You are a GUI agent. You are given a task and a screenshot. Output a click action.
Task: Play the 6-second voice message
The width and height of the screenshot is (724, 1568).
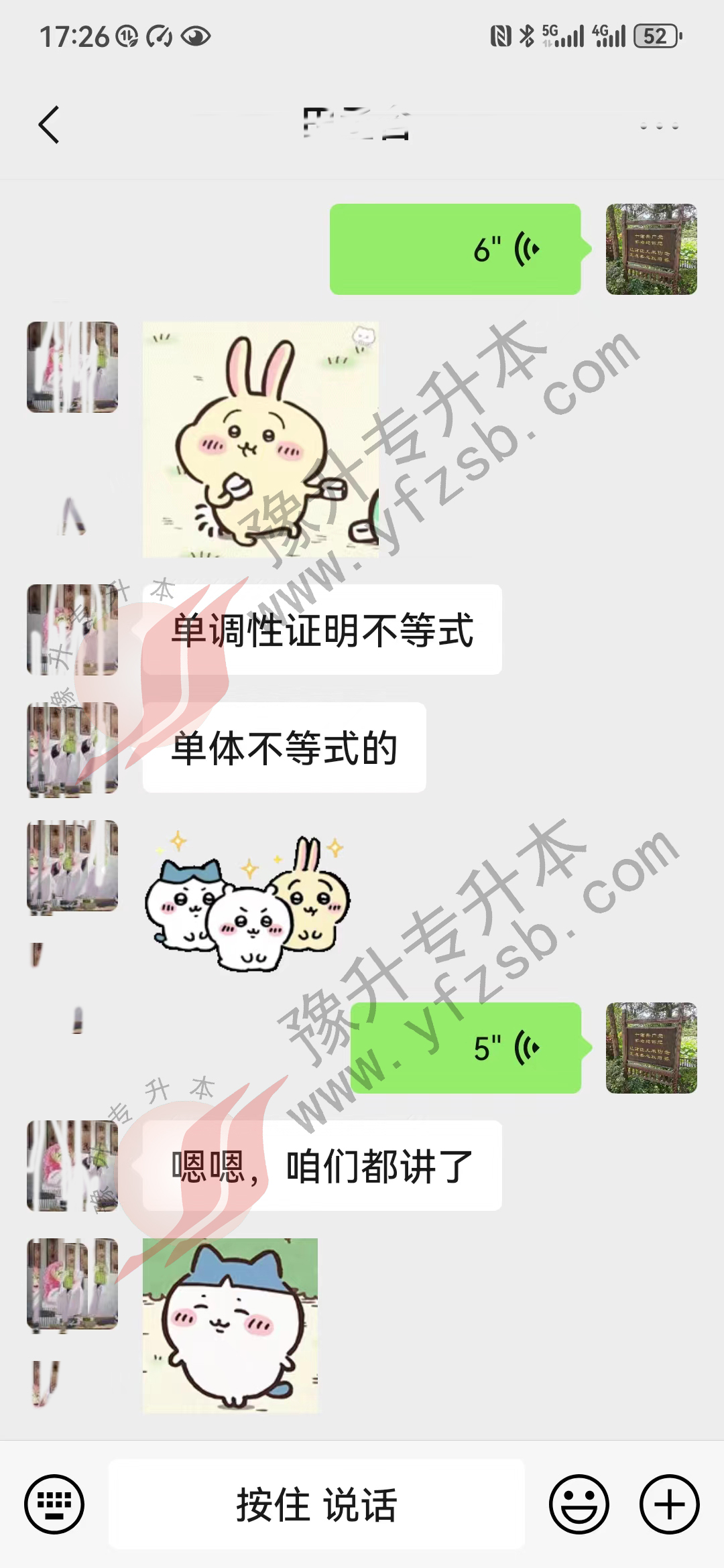[x=455, y=249]
